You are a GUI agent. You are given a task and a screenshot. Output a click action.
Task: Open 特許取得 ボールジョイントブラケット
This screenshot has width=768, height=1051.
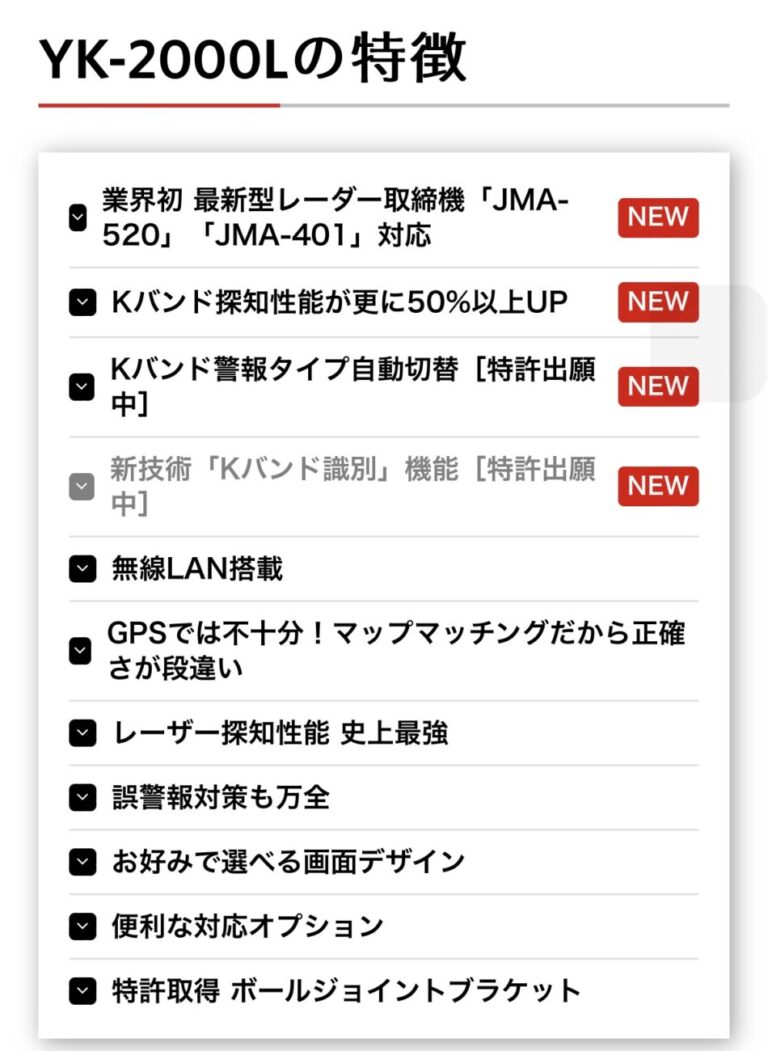[346, 991]
